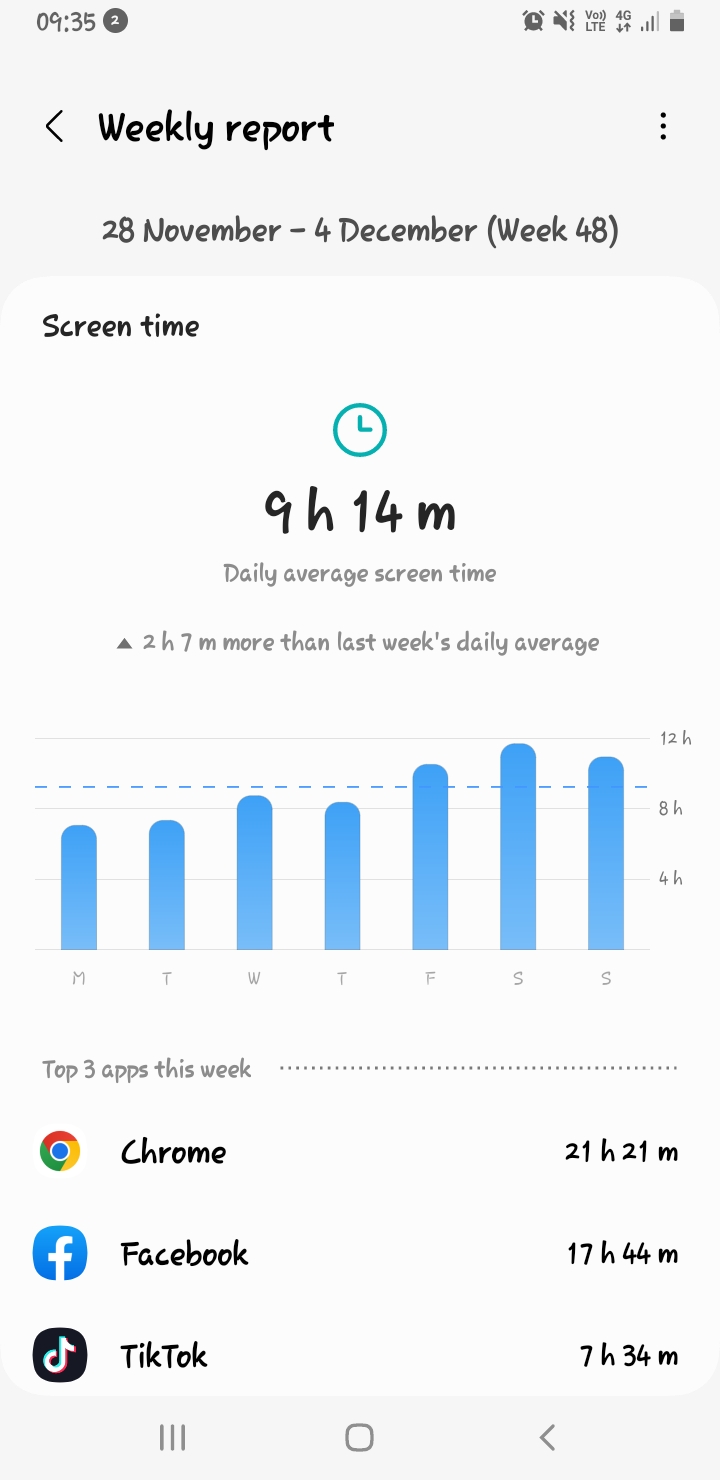Open the three-dot overflow menu
720x1480 pixels.
pyautogui.click(x=663, y=127)
